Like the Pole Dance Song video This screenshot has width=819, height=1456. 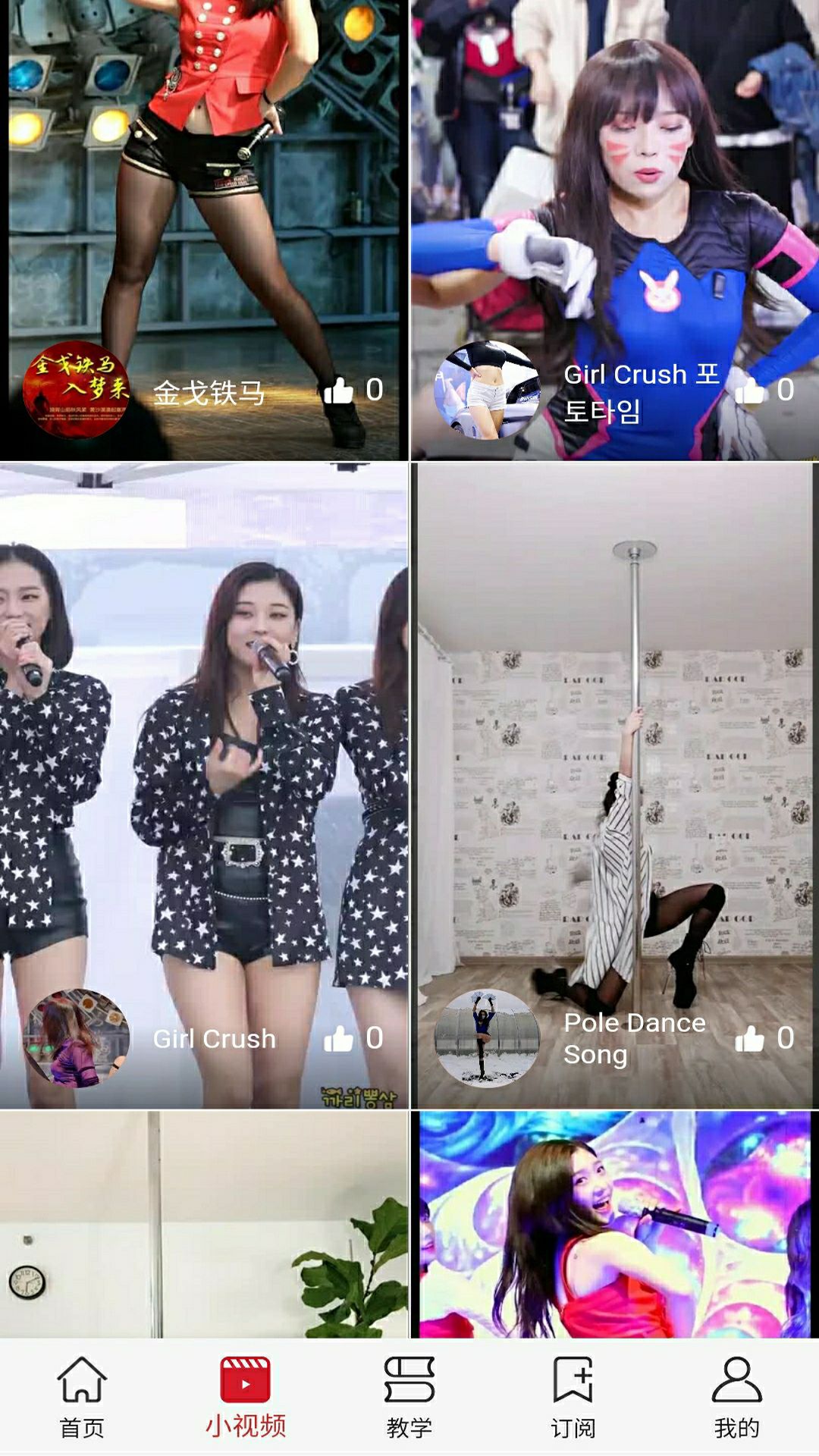[x=750, y=1038]
